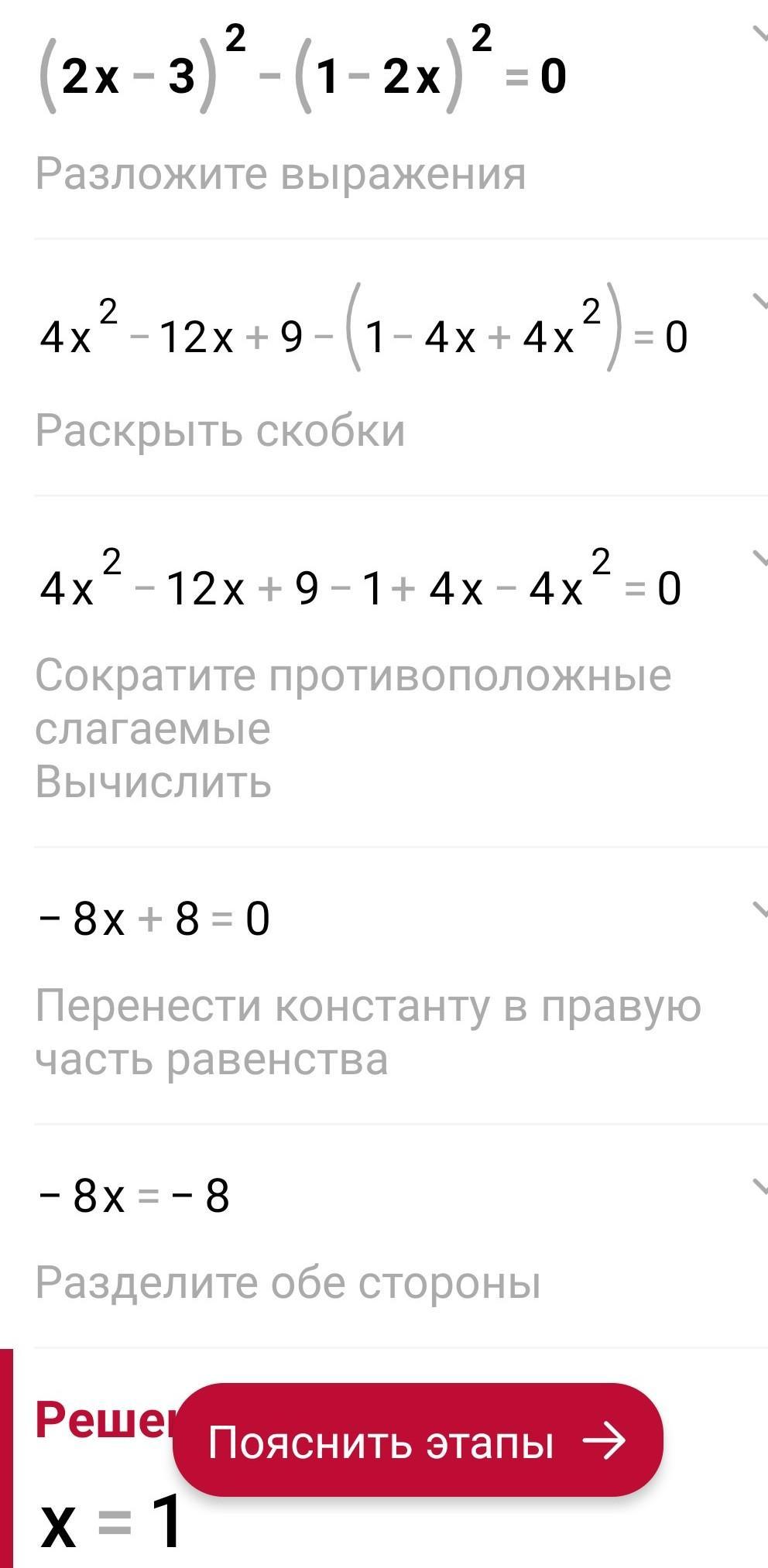Tap the 'Пояснить этапы' button
This screenshot has height=1568, width=768.
(x=417, y=1440)
